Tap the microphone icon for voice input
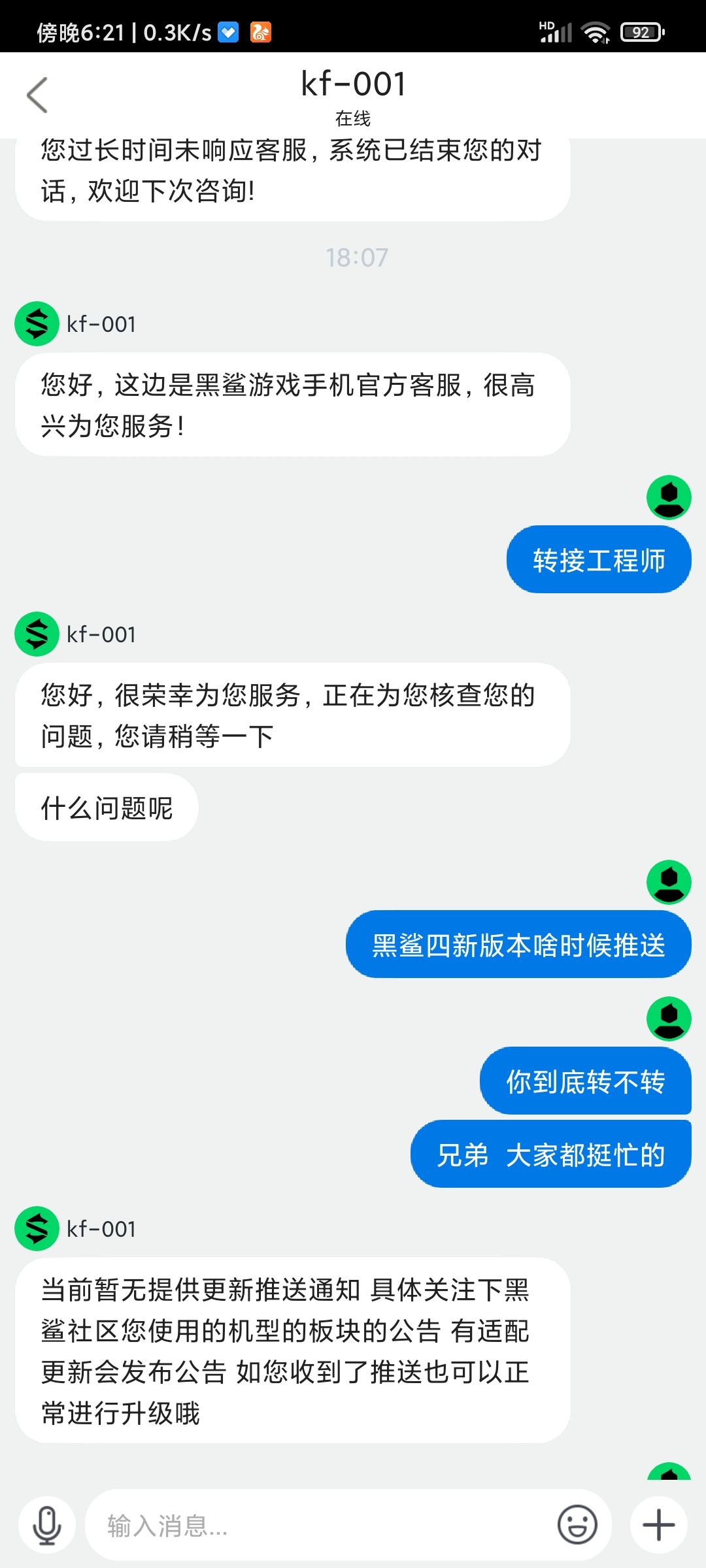 pos(47,1526)
